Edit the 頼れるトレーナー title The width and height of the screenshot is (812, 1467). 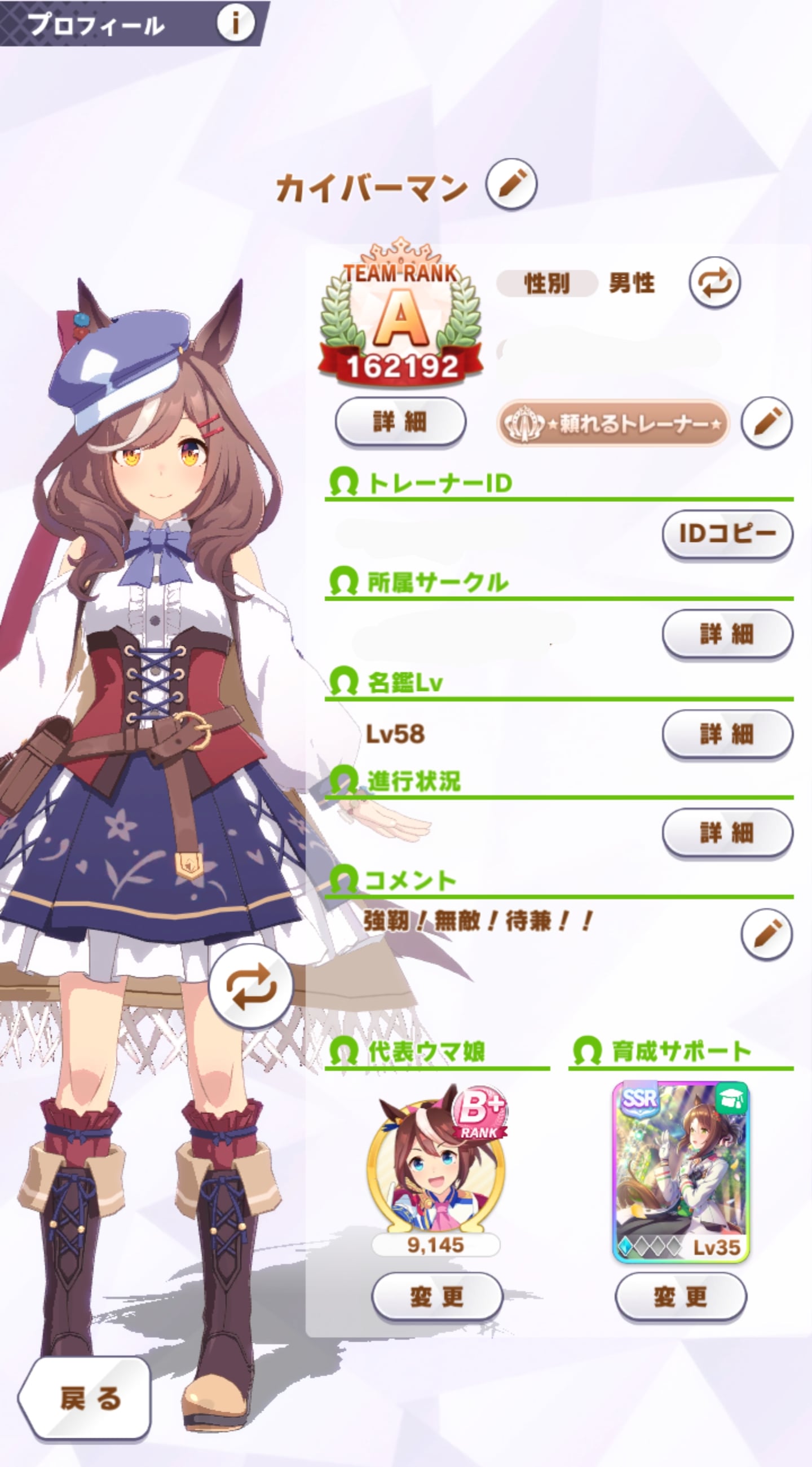click(x=766, y=422)
